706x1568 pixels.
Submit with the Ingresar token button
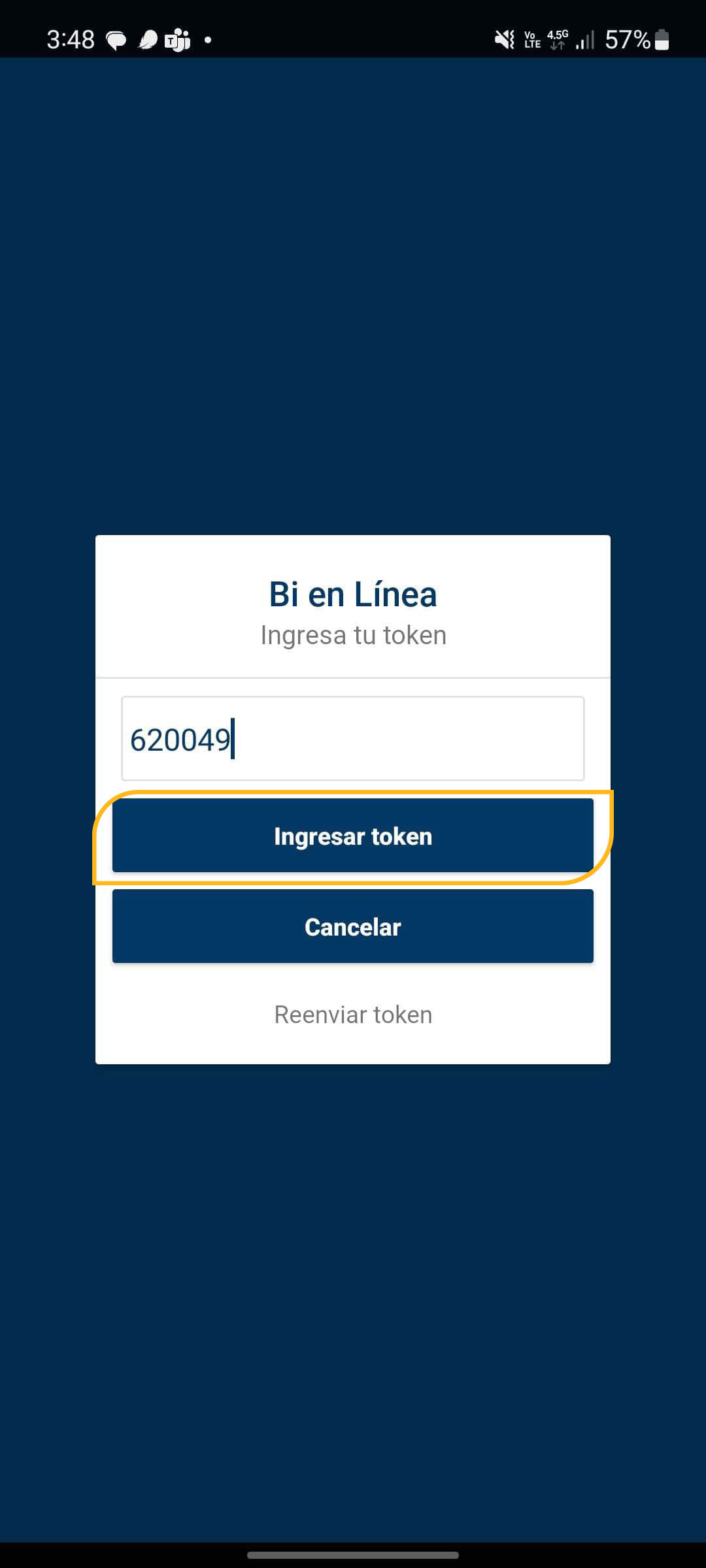[x=353, y=836]
